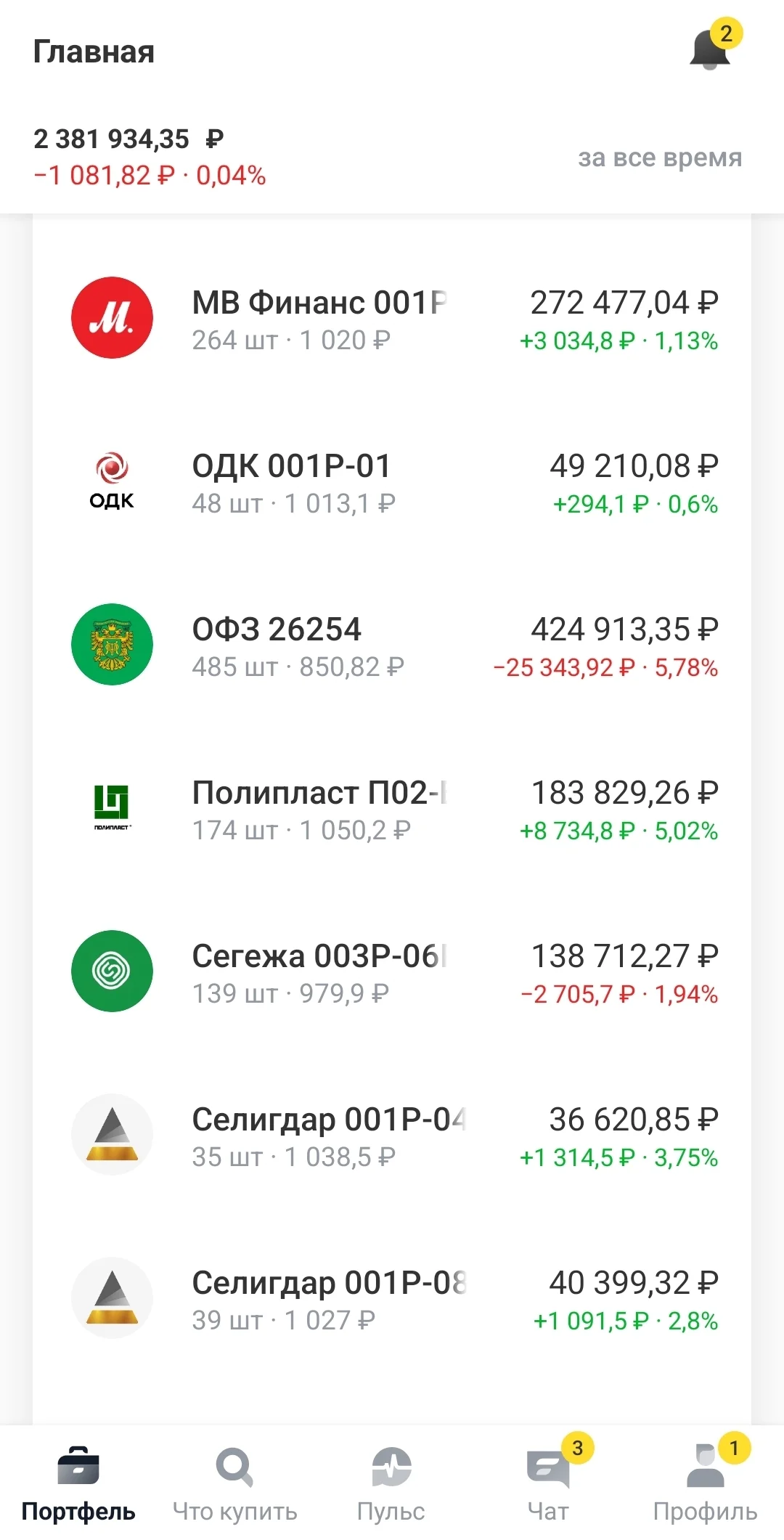Open the ОДК 001Р-01 bond position
Viewport: 784px width, 1540px height.
point(392,481)
